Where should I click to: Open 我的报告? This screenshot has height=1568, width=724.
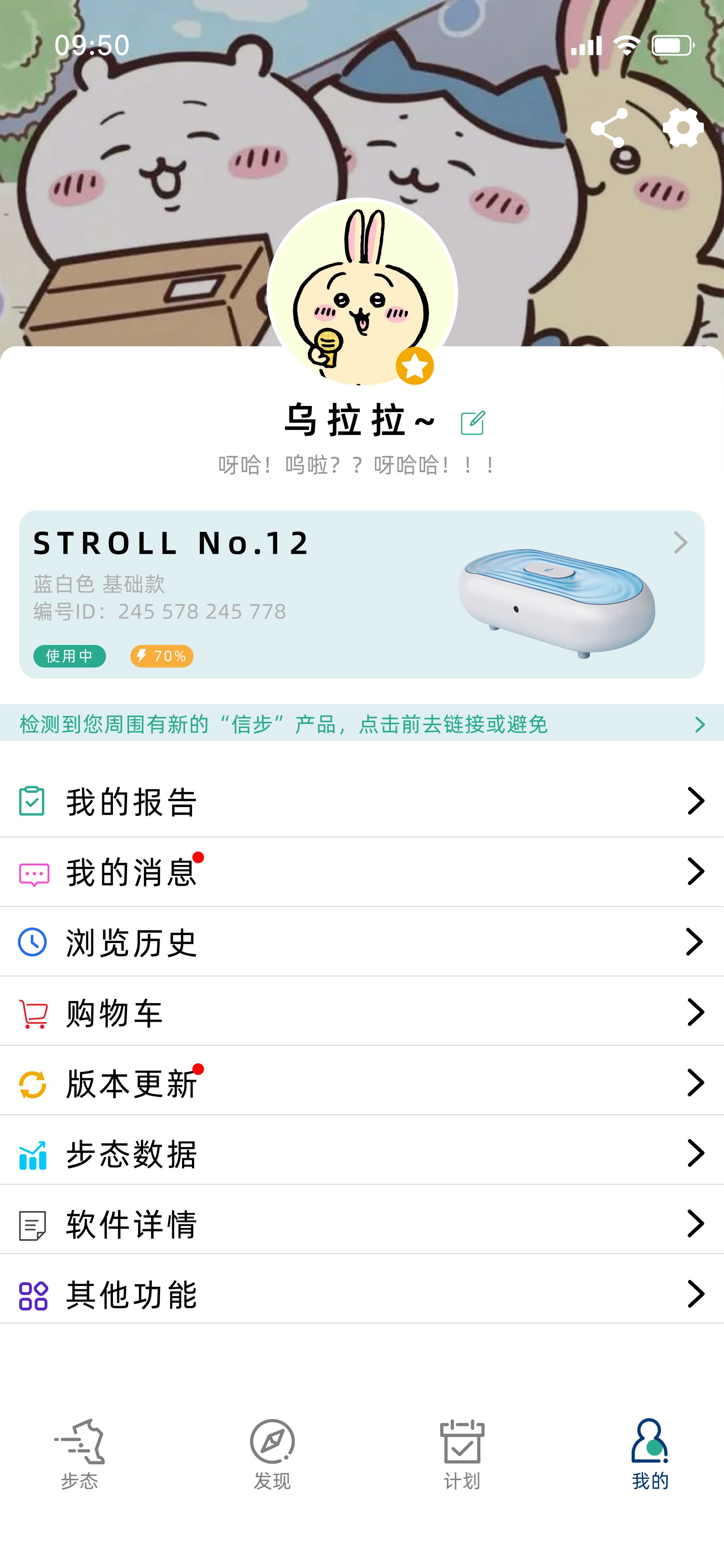click(361, 801)
